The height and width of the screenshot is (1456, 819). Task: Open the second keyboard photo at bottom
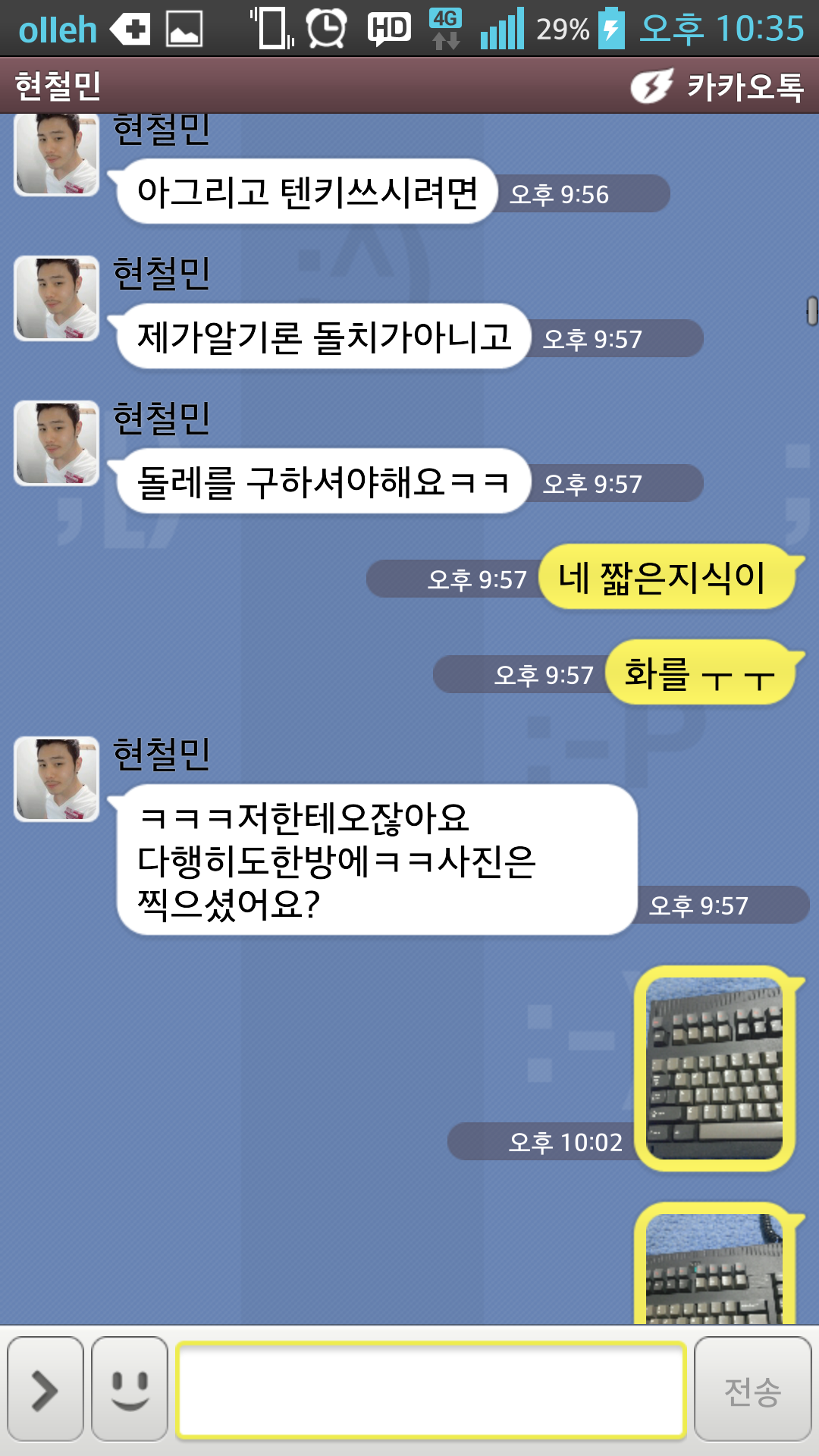pos(714,1266)
